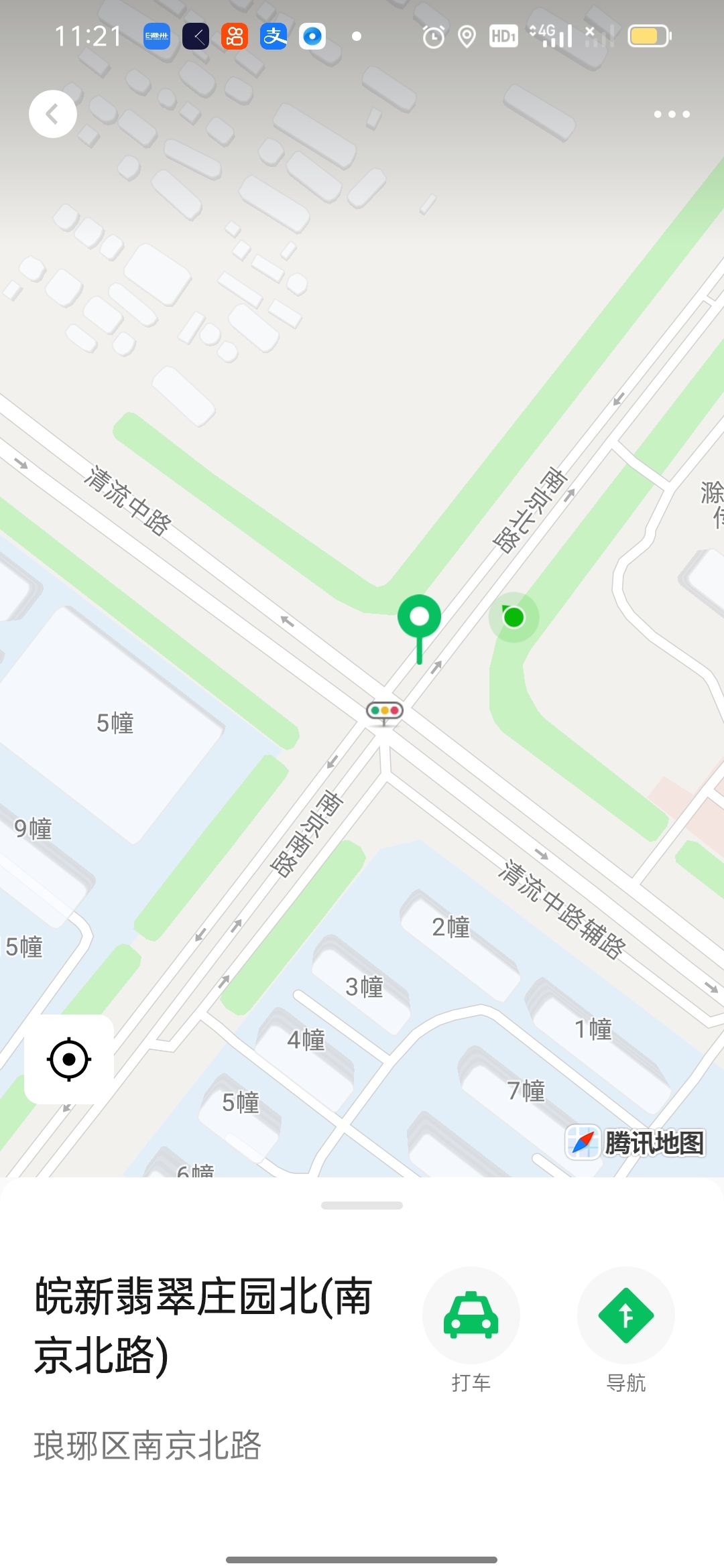Screen dimensions: 724x1568
Task: Recenter map on my current location
Action: [x=69, y=1059]
